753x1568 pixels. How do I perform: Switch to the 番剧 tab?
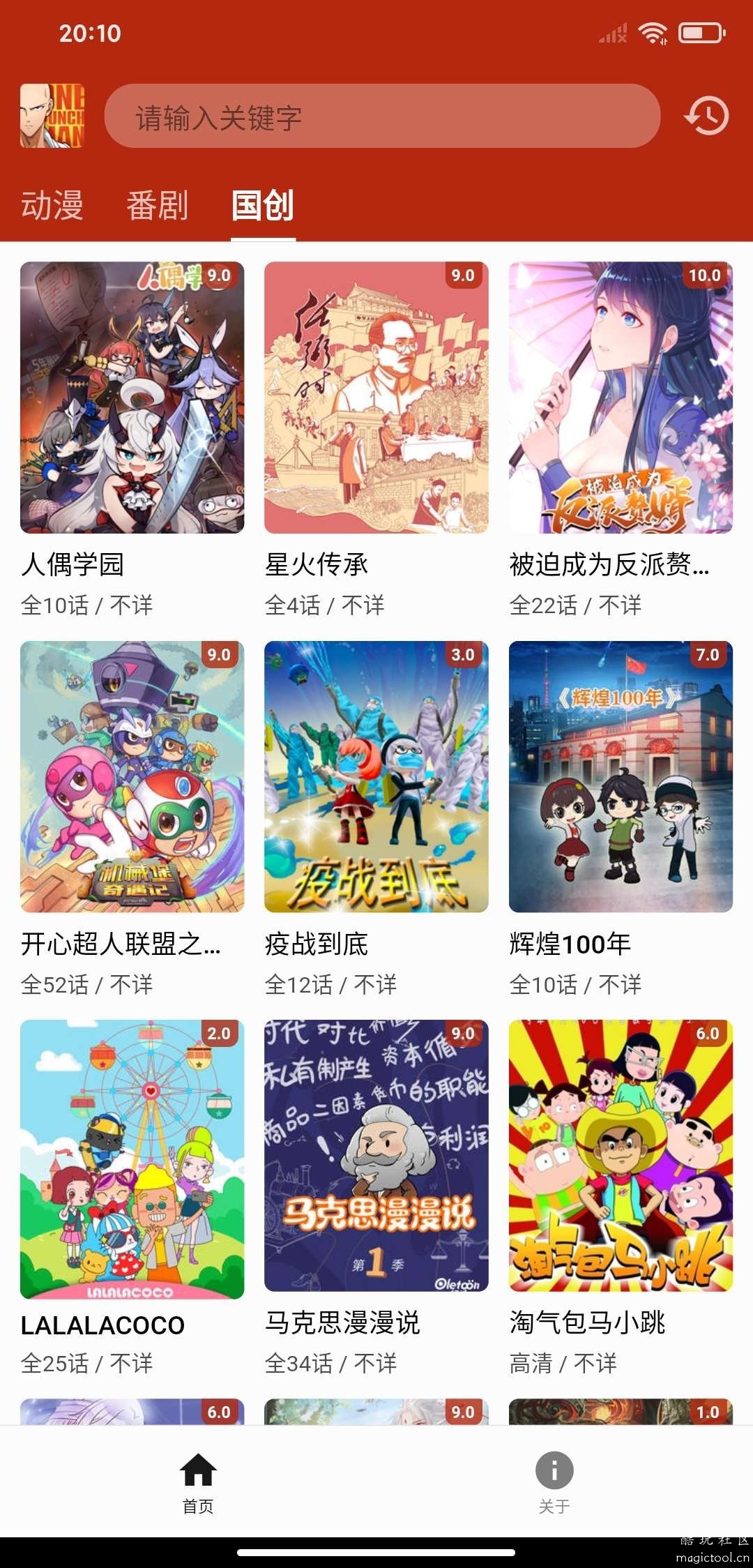click(x=158, y=206)
